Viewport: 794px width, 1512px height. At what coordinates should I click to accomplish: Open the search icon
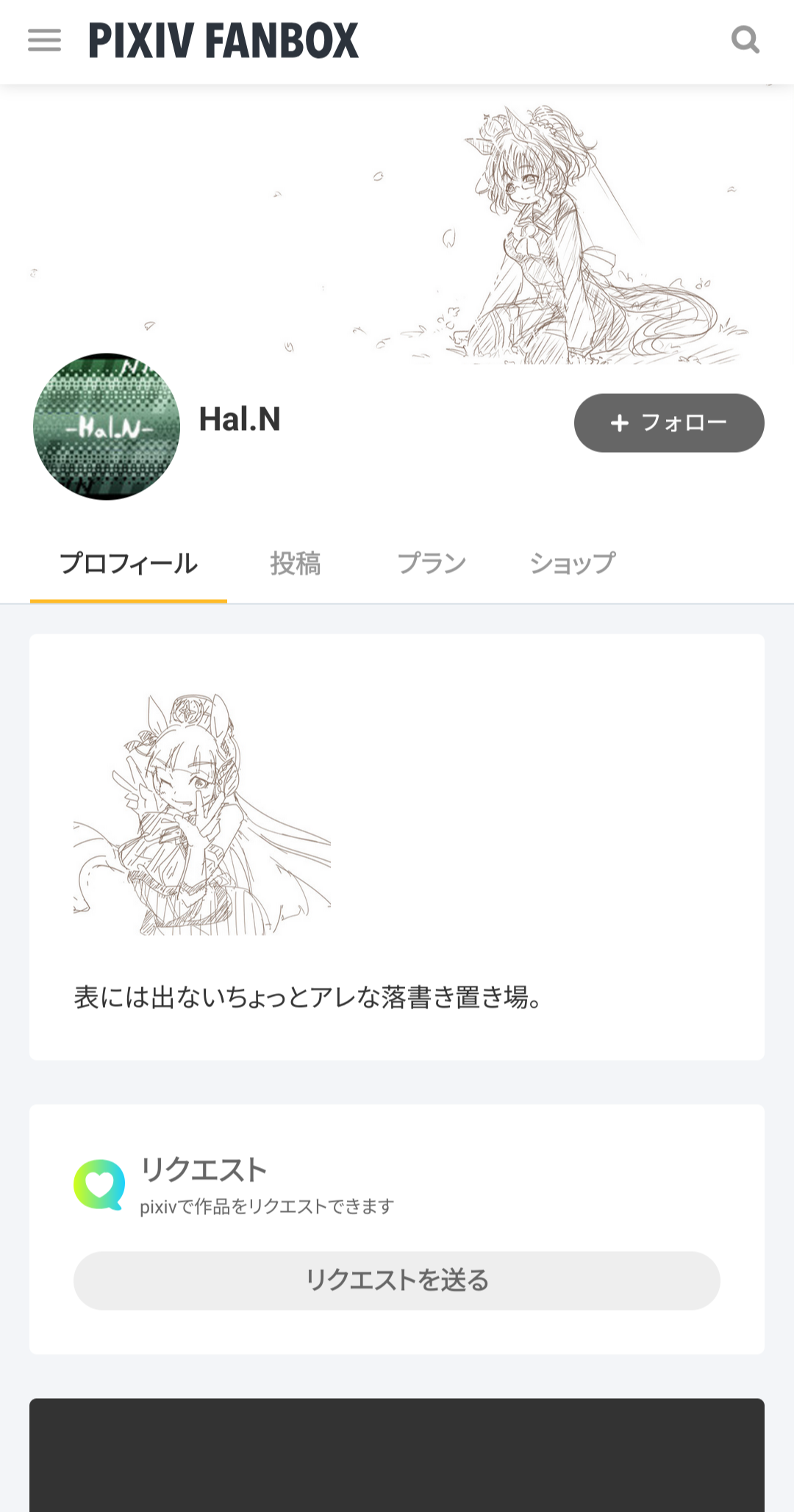click(745, 40)
